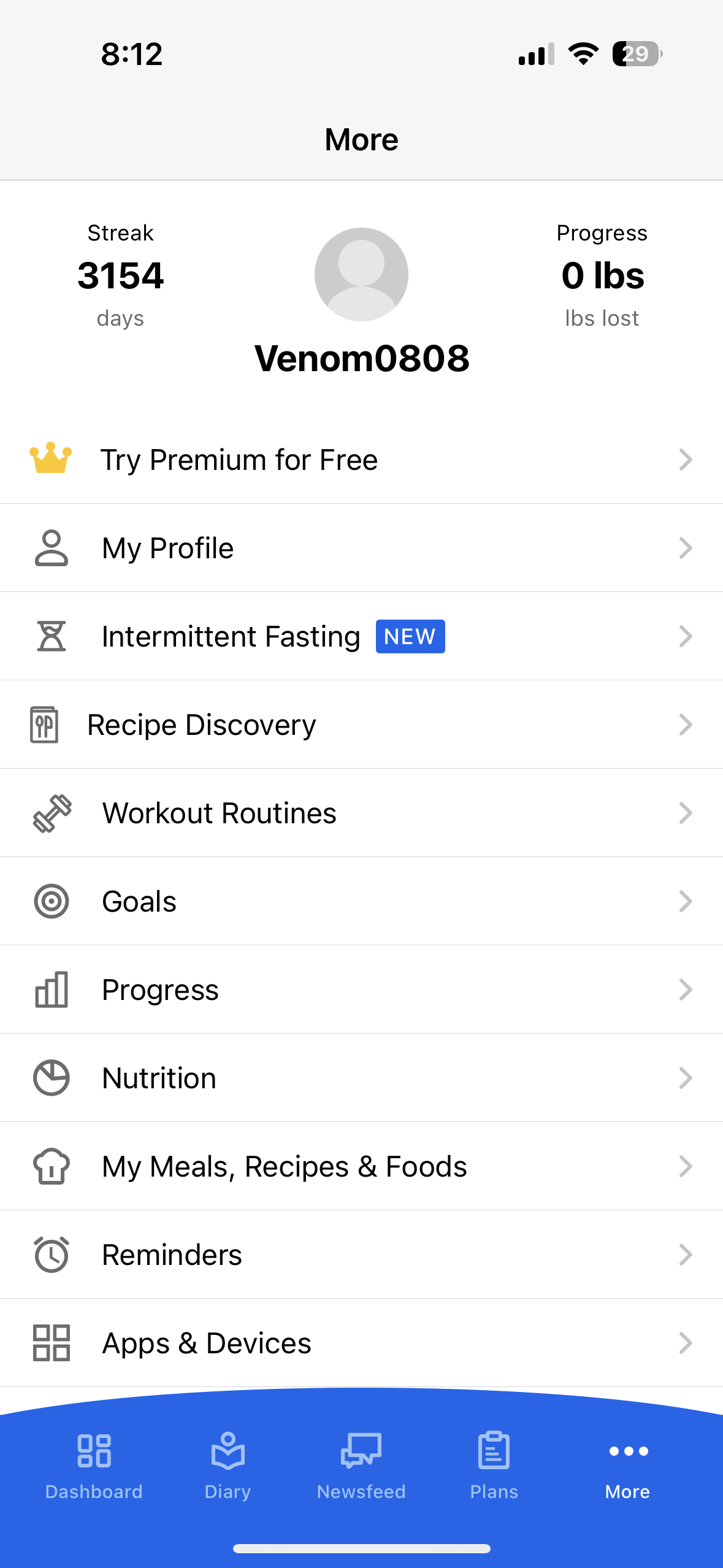
Task: Go to Recipe Discovery
Action: (x=361, y=724)
